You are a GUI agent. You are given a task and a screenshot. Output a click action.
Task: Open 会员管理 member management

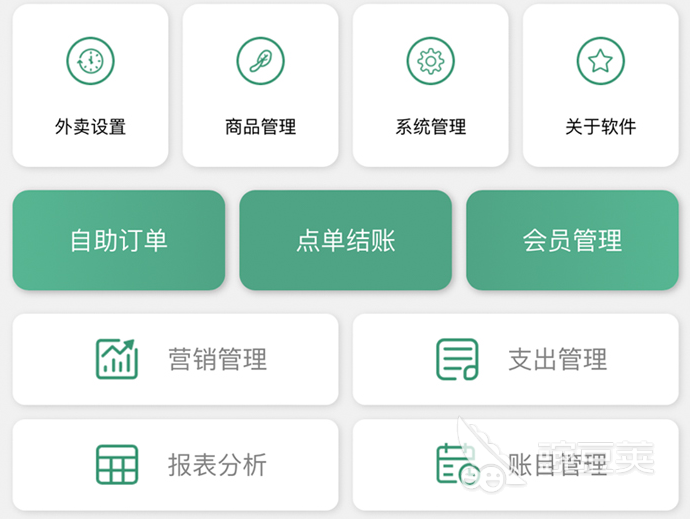coord(572,240)
